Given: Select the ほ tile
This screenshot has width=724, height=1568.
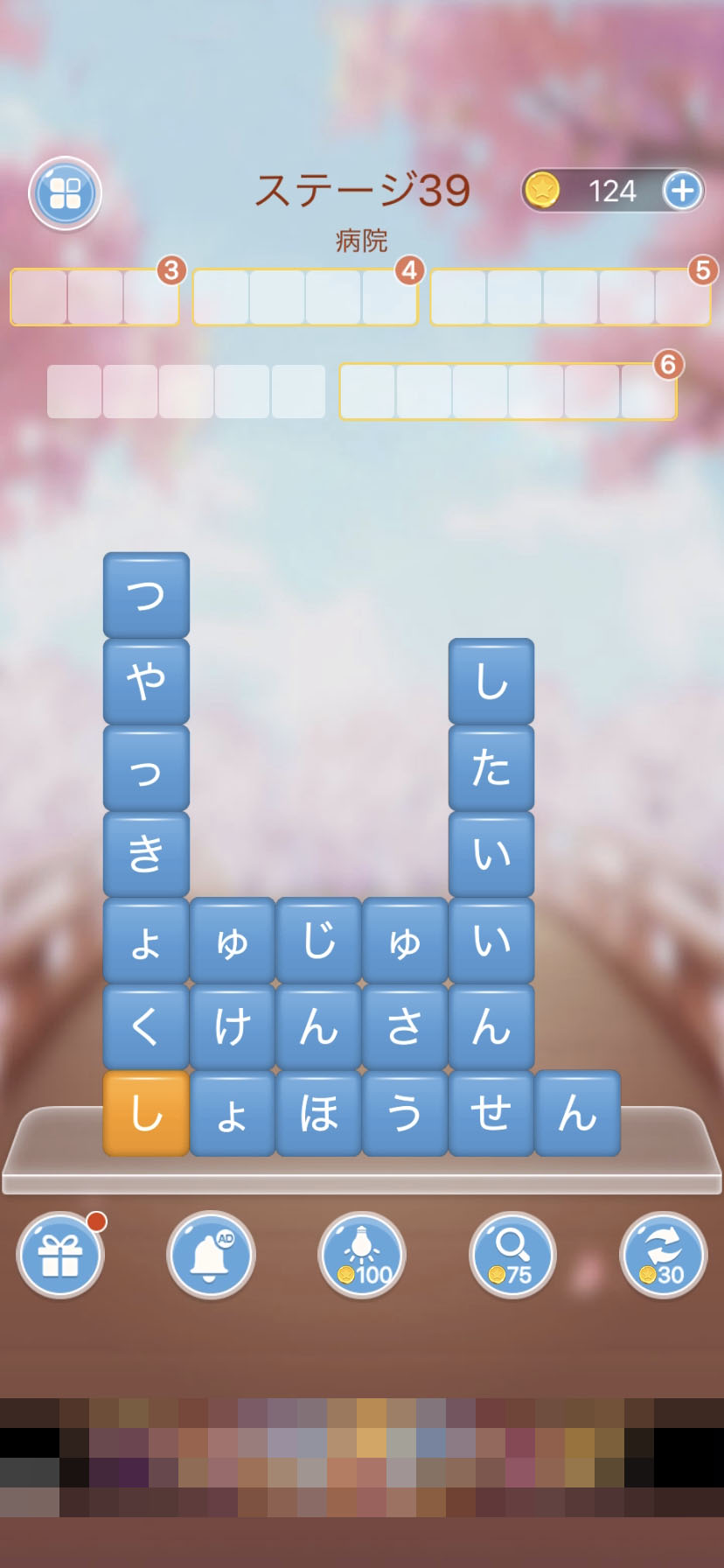Looking at the screenshot, I should point(318,1113).
